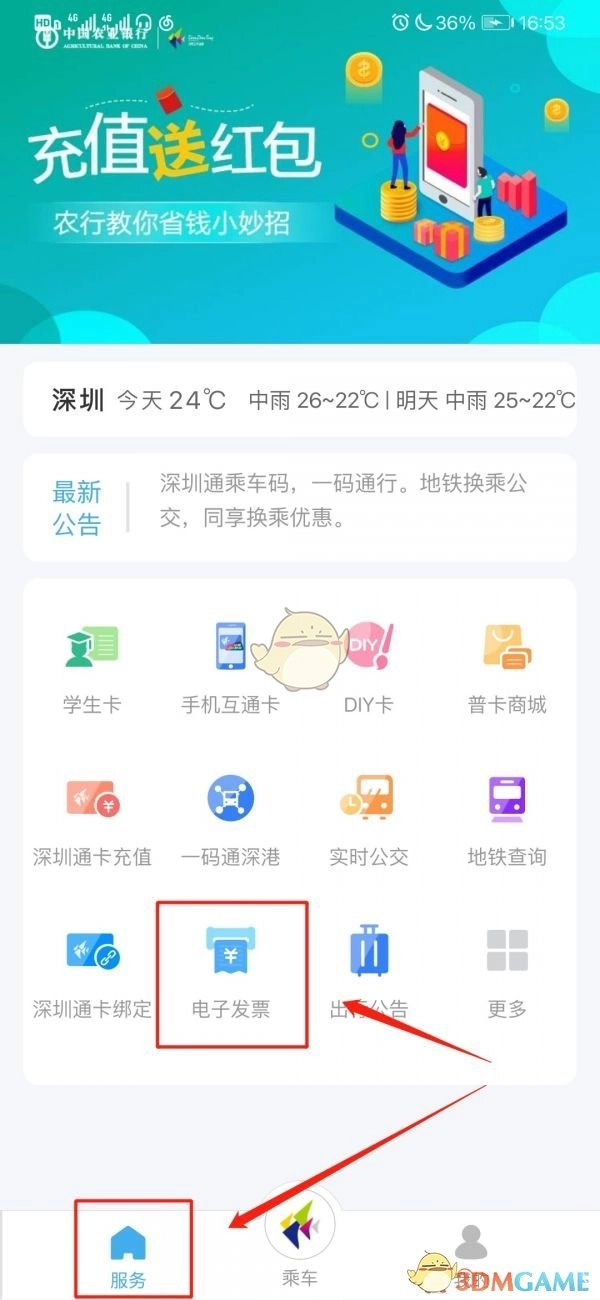600x1300 pixels.
Task: Switch to the 服务 tab
Action: tap(128, 1255)
